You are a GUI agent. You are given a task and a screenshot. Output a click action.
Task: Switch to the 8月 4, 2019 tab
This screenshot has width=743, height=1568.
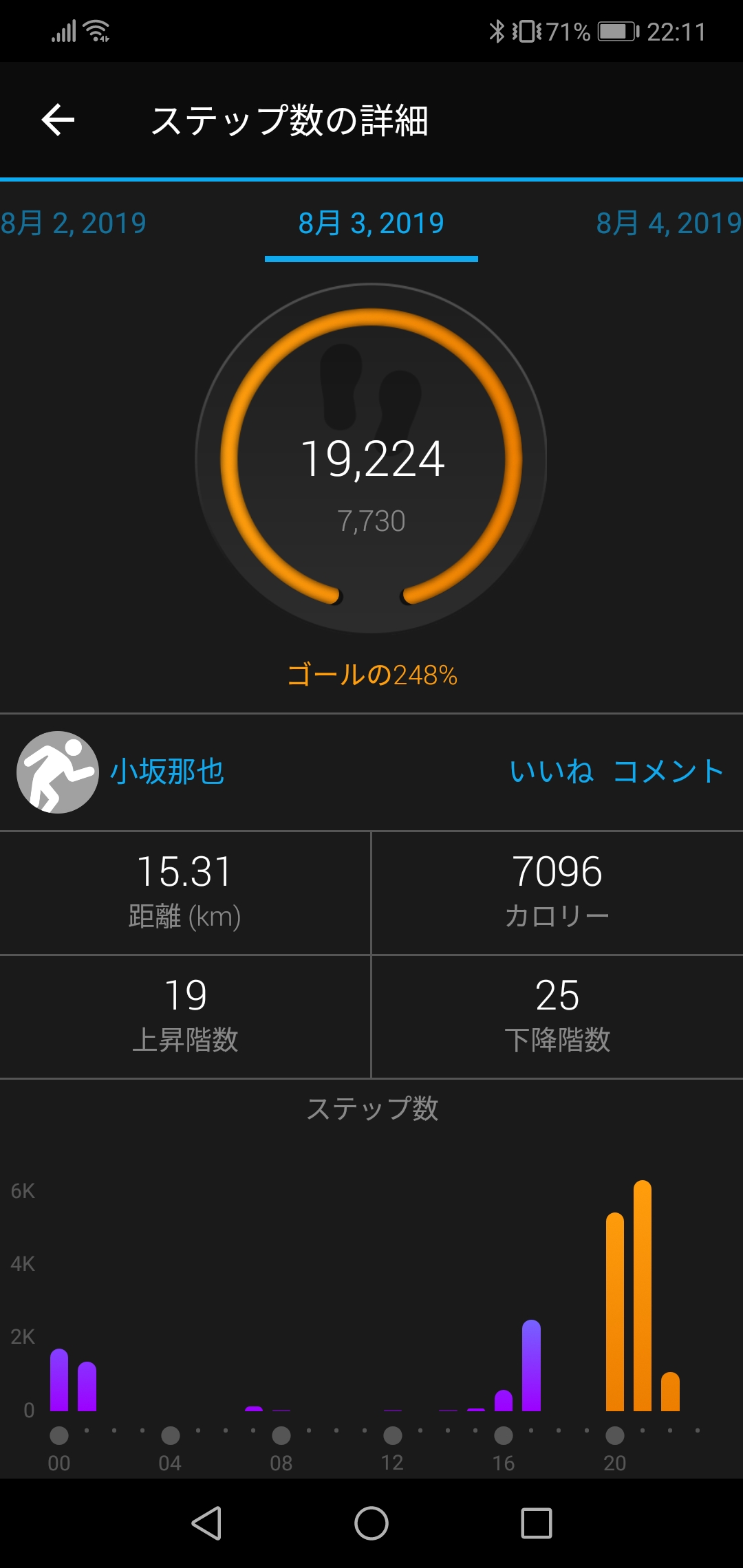pos(669,223)
